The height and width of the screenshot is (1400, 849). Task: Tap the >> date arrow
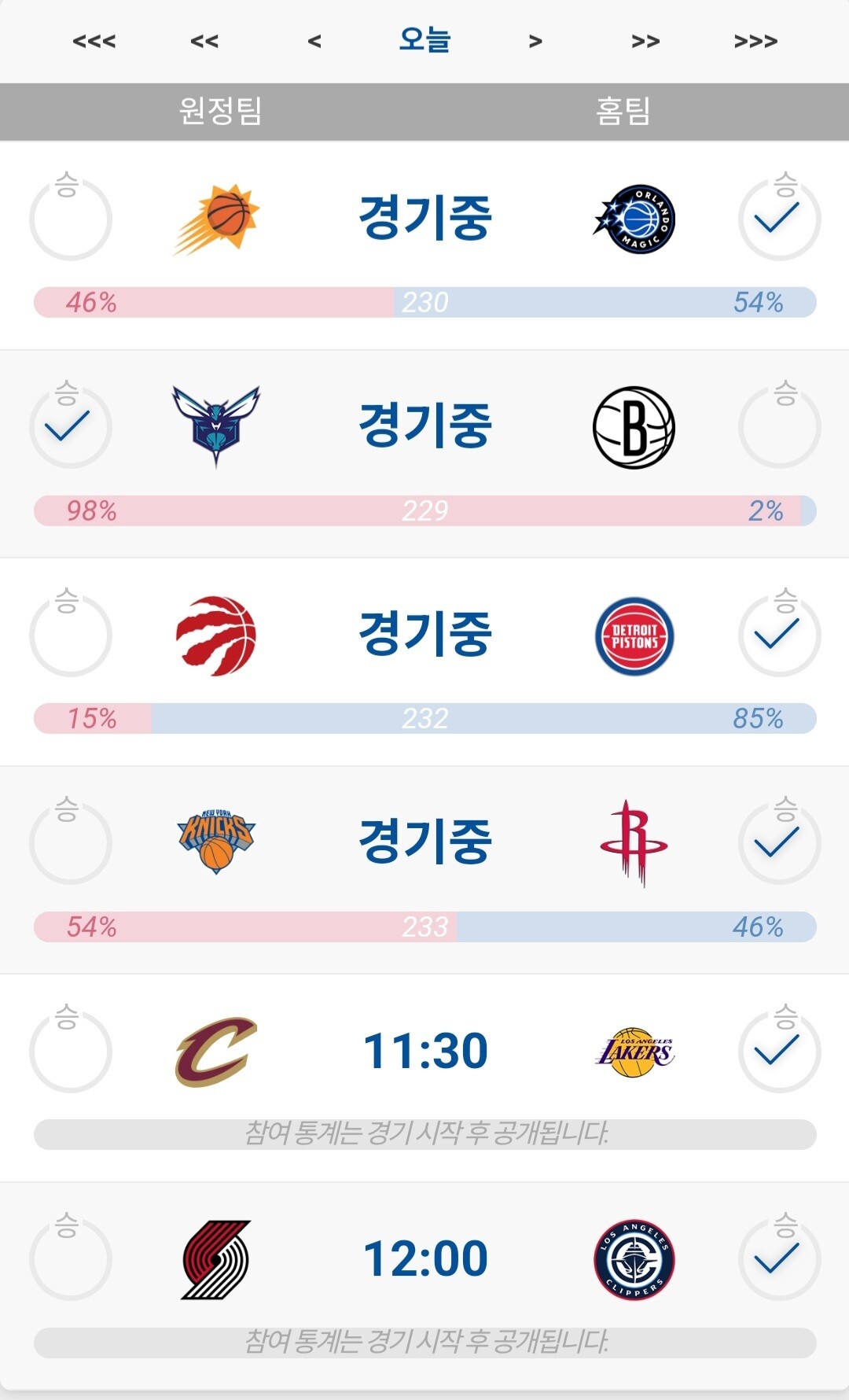(x=645, y=41)
